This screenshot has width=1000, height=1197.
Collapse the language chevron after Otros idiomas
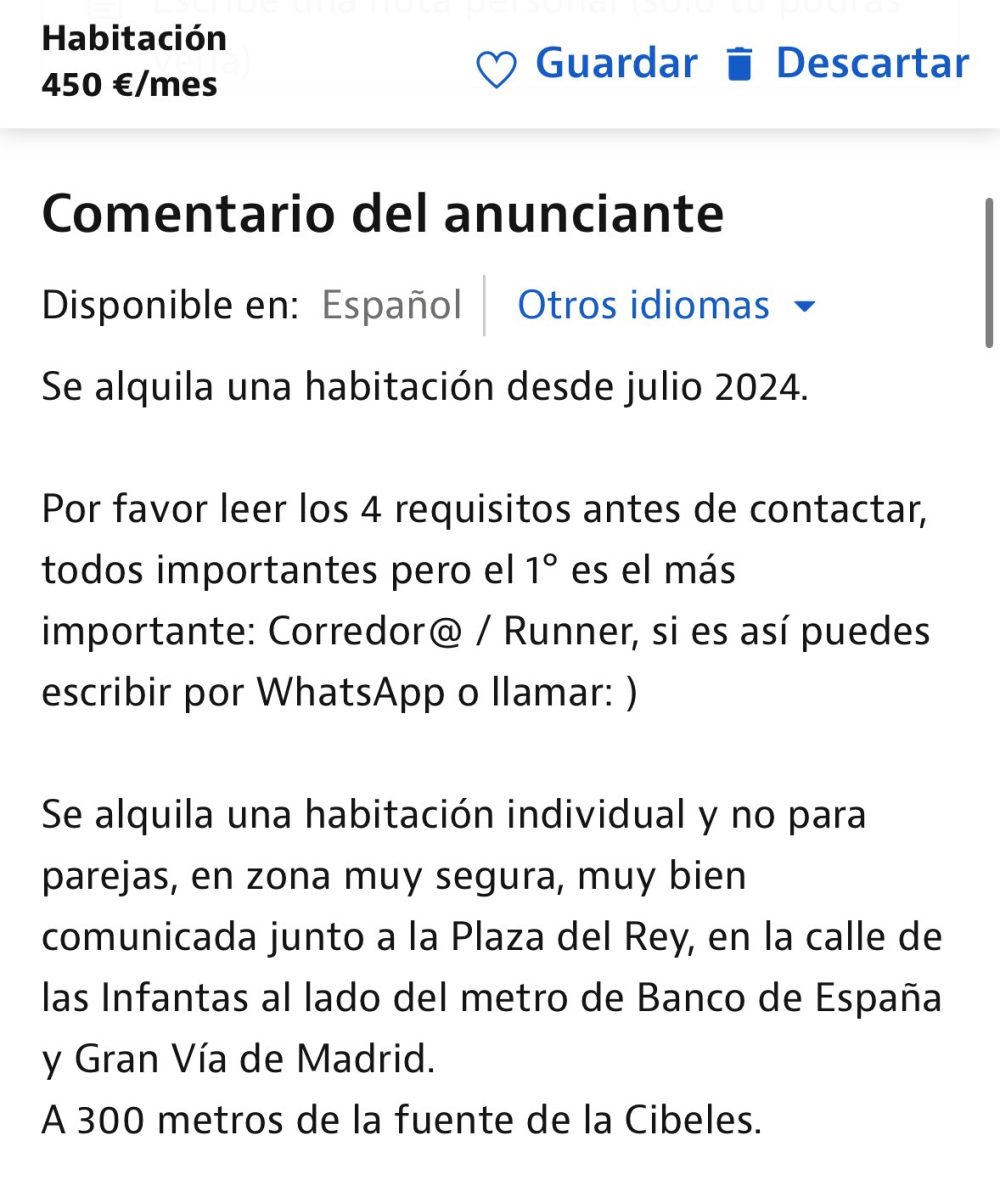point(805,307)
